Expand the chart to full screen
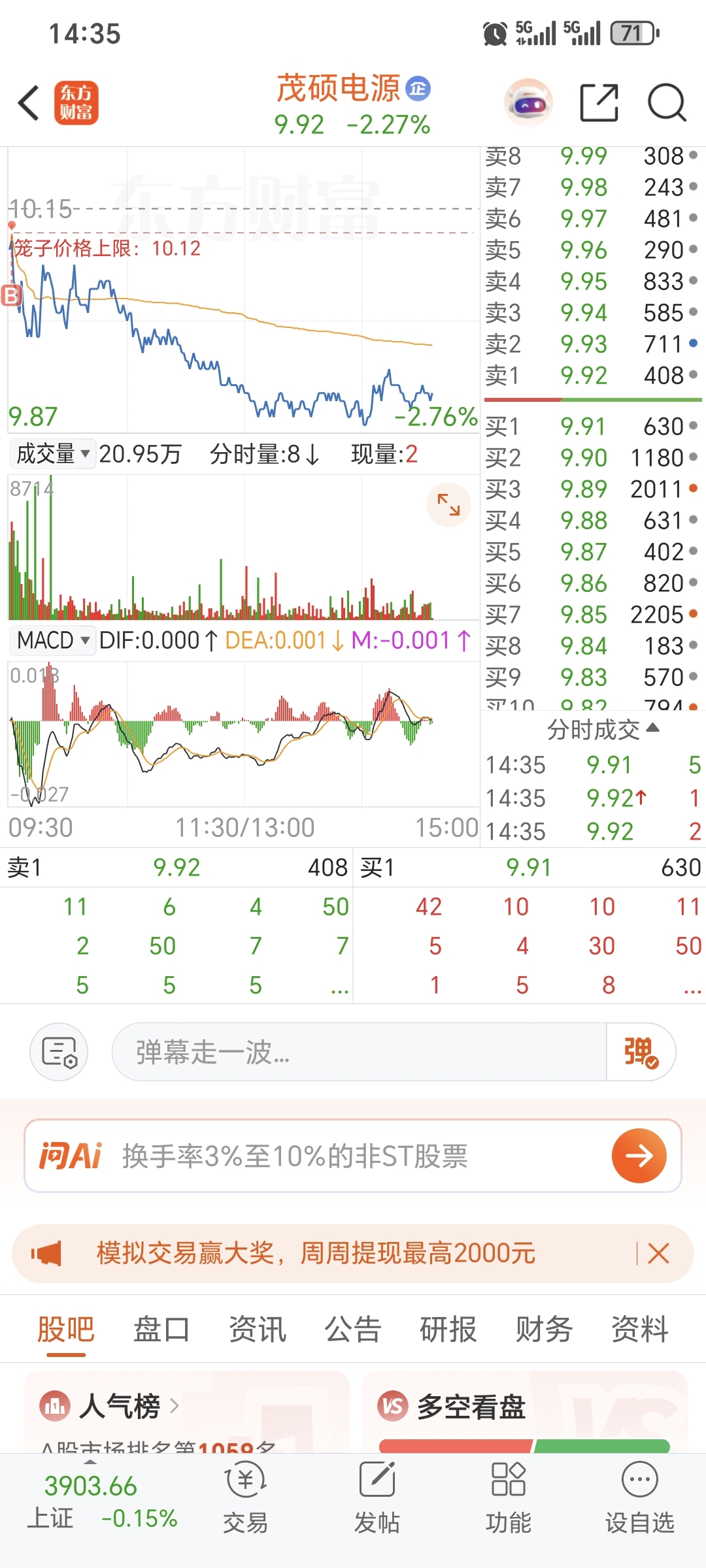 pos(448,504)
